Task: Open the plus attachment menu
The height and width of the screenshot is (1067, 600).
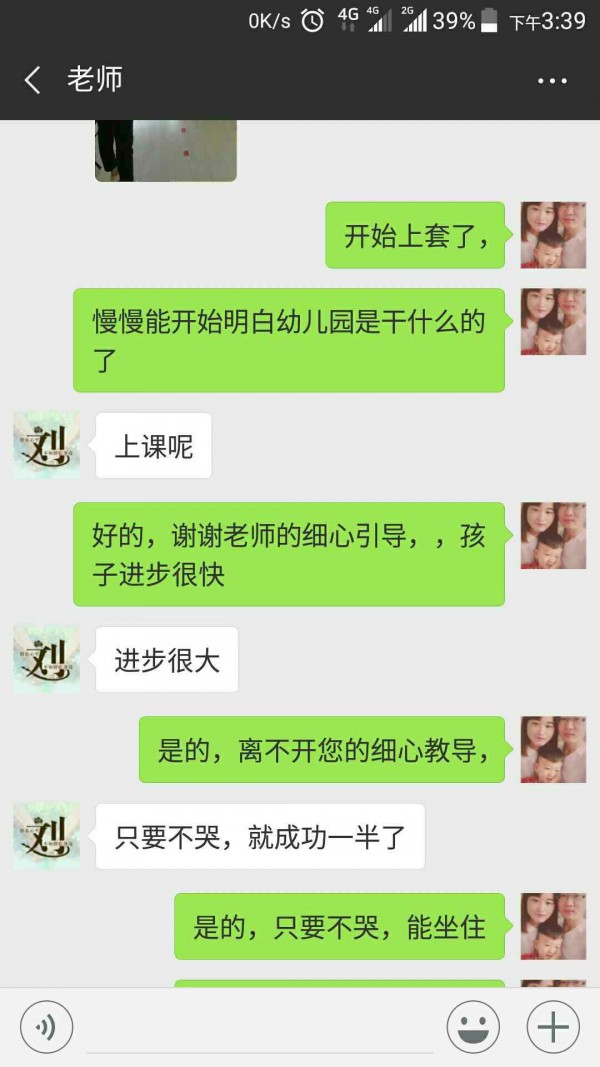Action: click(x=553, y=1027)
